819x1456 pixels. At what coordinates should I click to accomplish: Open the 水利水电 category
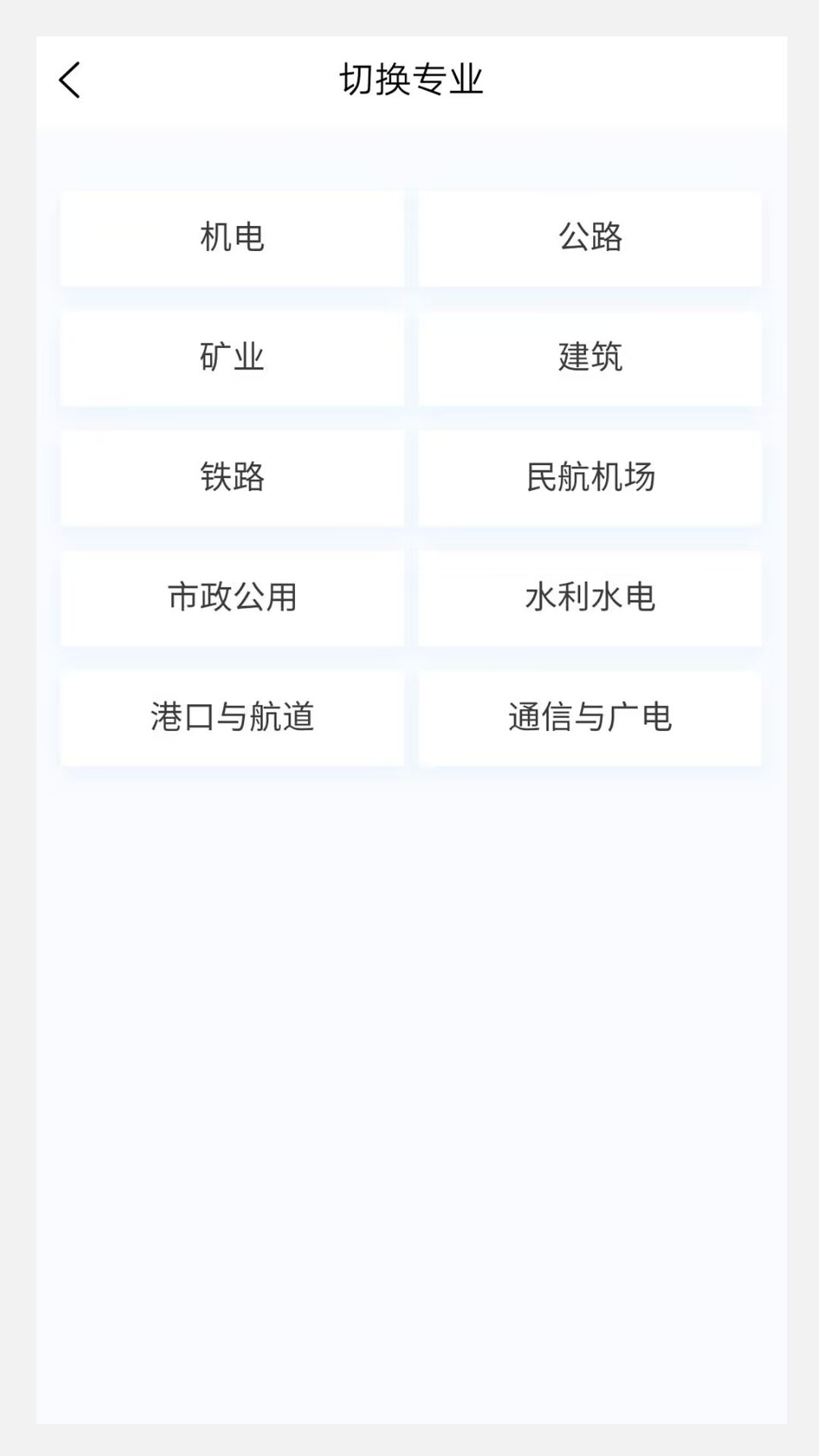click(x=589, y=598)
